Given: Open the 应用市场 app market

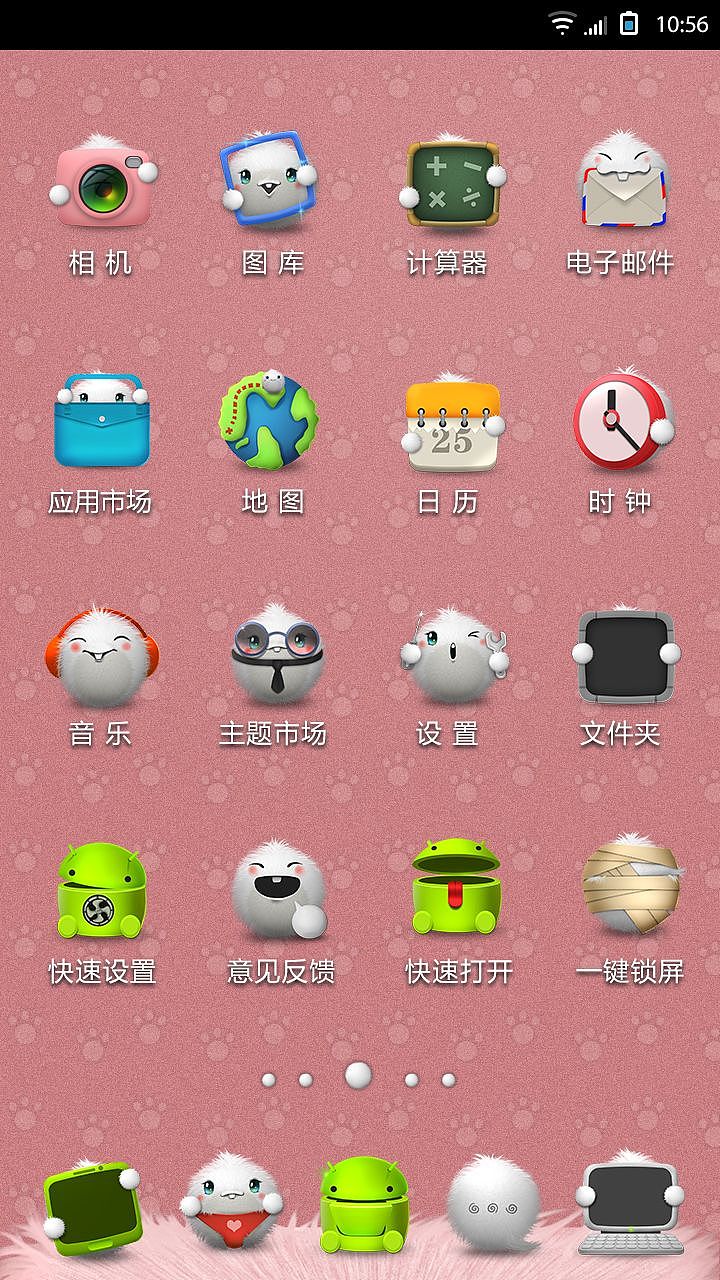Looking at the screenshot, I should (101, 422).
